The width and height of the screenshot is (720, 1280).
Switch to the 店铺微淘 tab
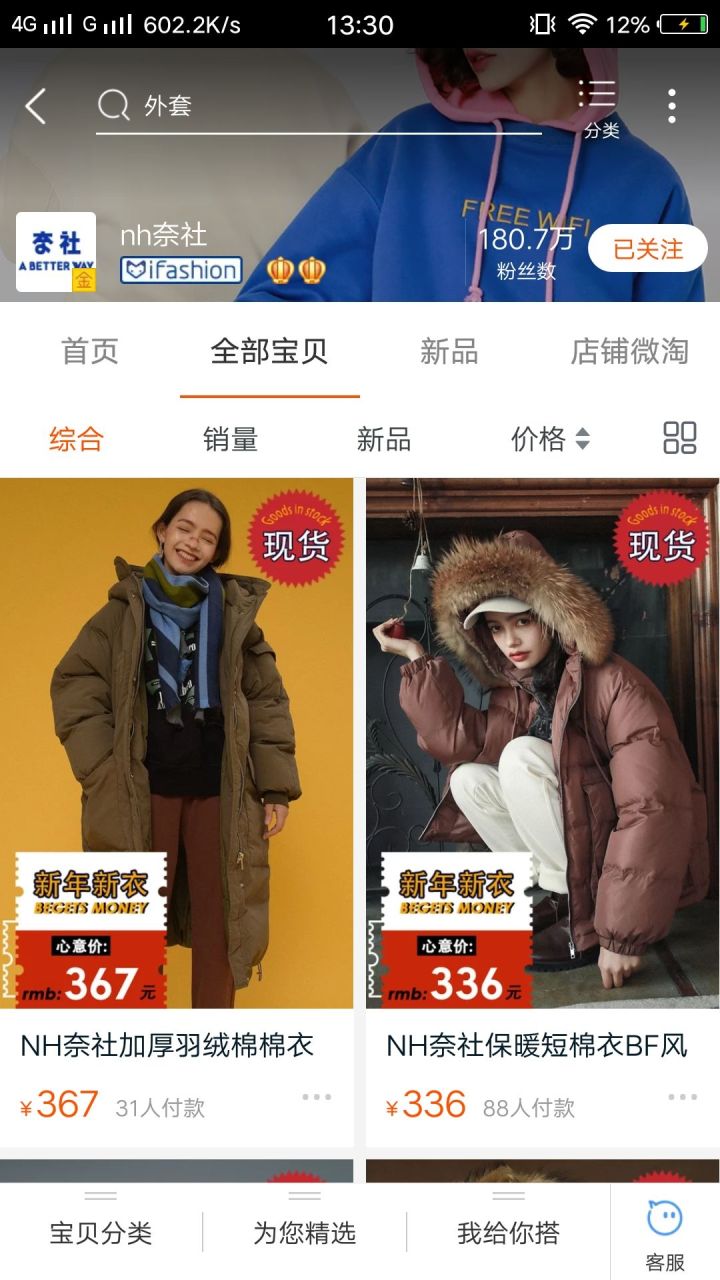click(x=629, y=351)
